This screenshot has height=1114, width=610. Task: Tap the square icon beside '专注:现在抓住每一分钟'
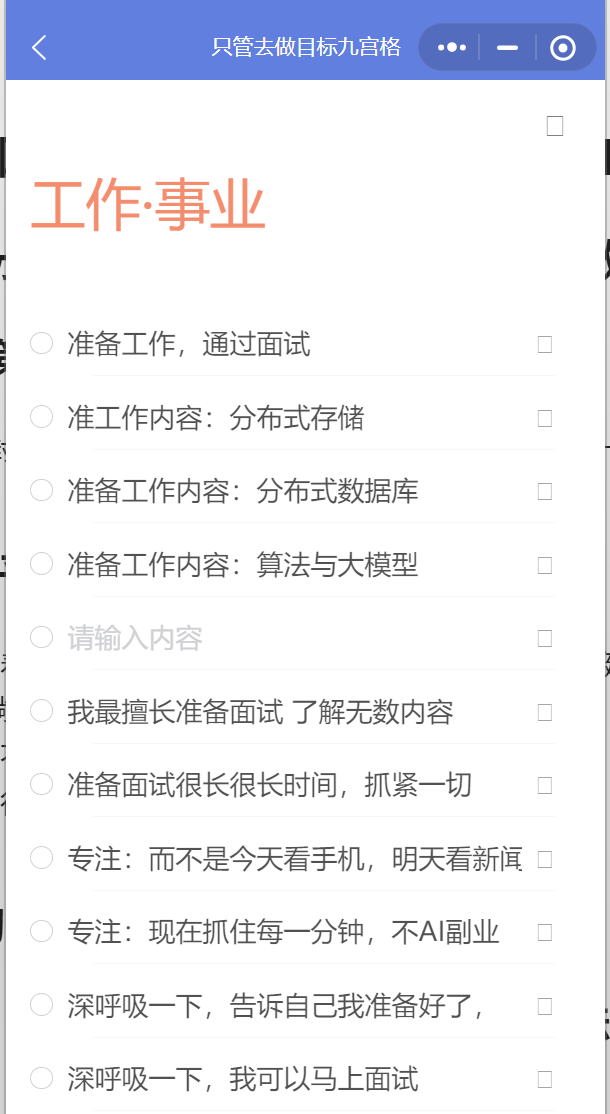545,932
